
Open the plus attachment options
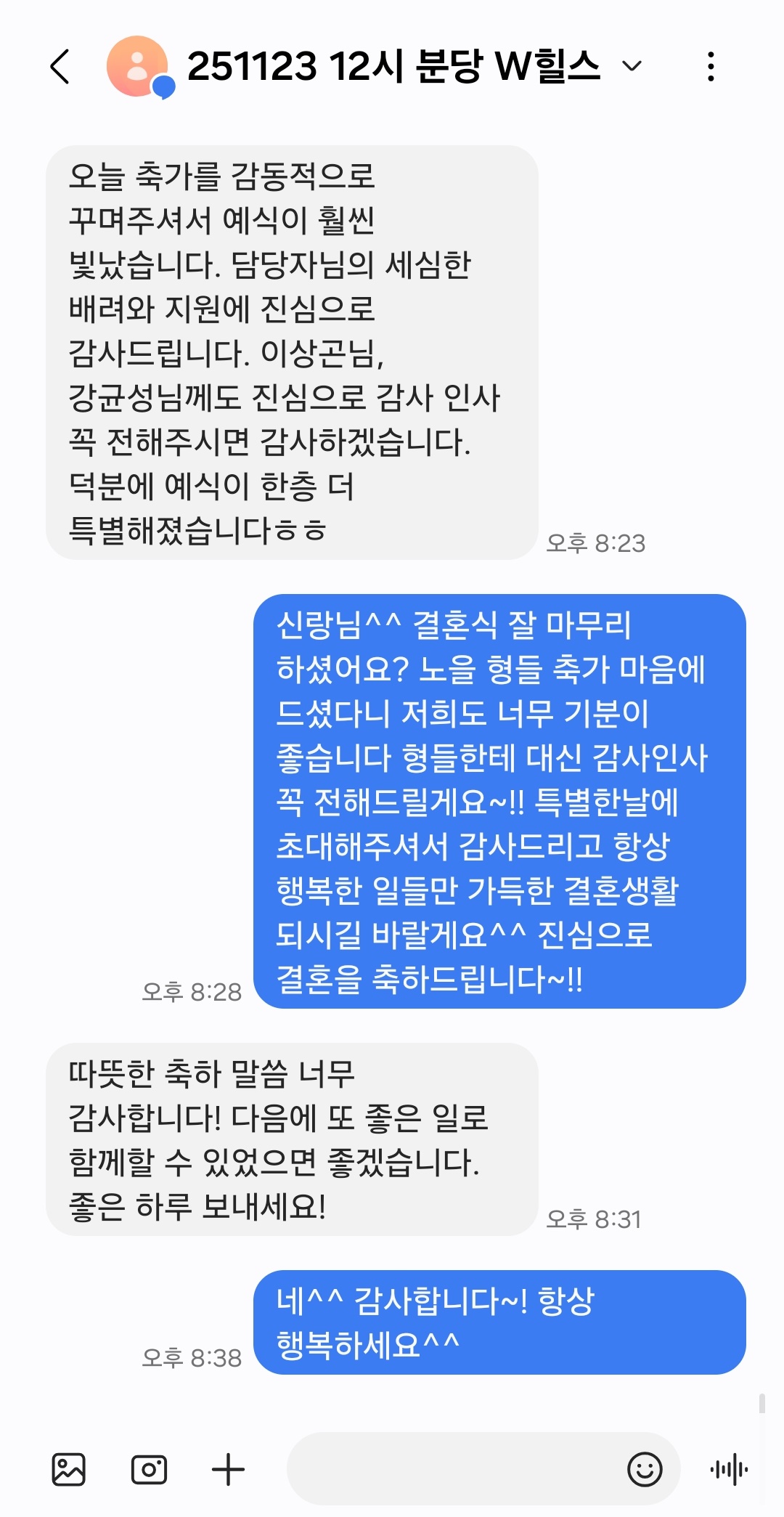coord(228,1469)
